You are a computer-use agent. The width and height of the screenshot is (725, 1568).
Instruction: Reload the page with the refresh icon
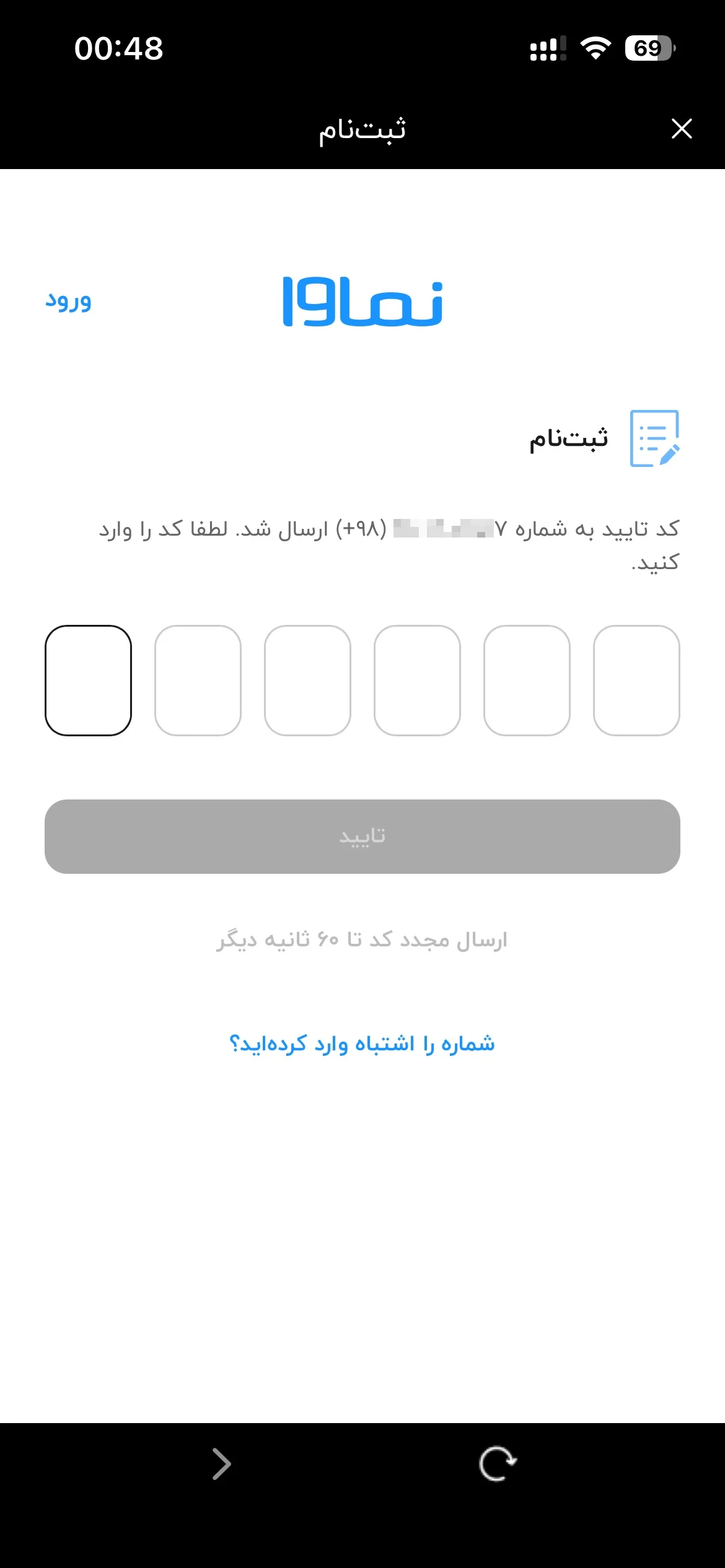point(498,1464)
